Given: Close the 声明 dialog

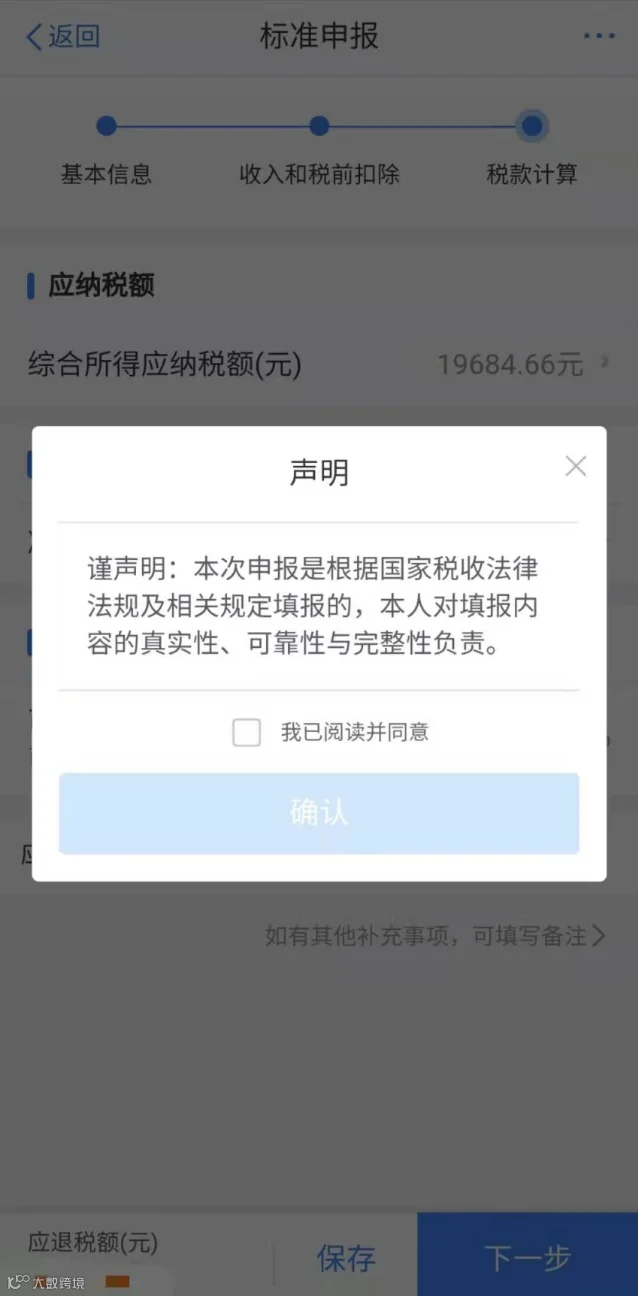Looking at the screenshot, I should pos(575,466).
